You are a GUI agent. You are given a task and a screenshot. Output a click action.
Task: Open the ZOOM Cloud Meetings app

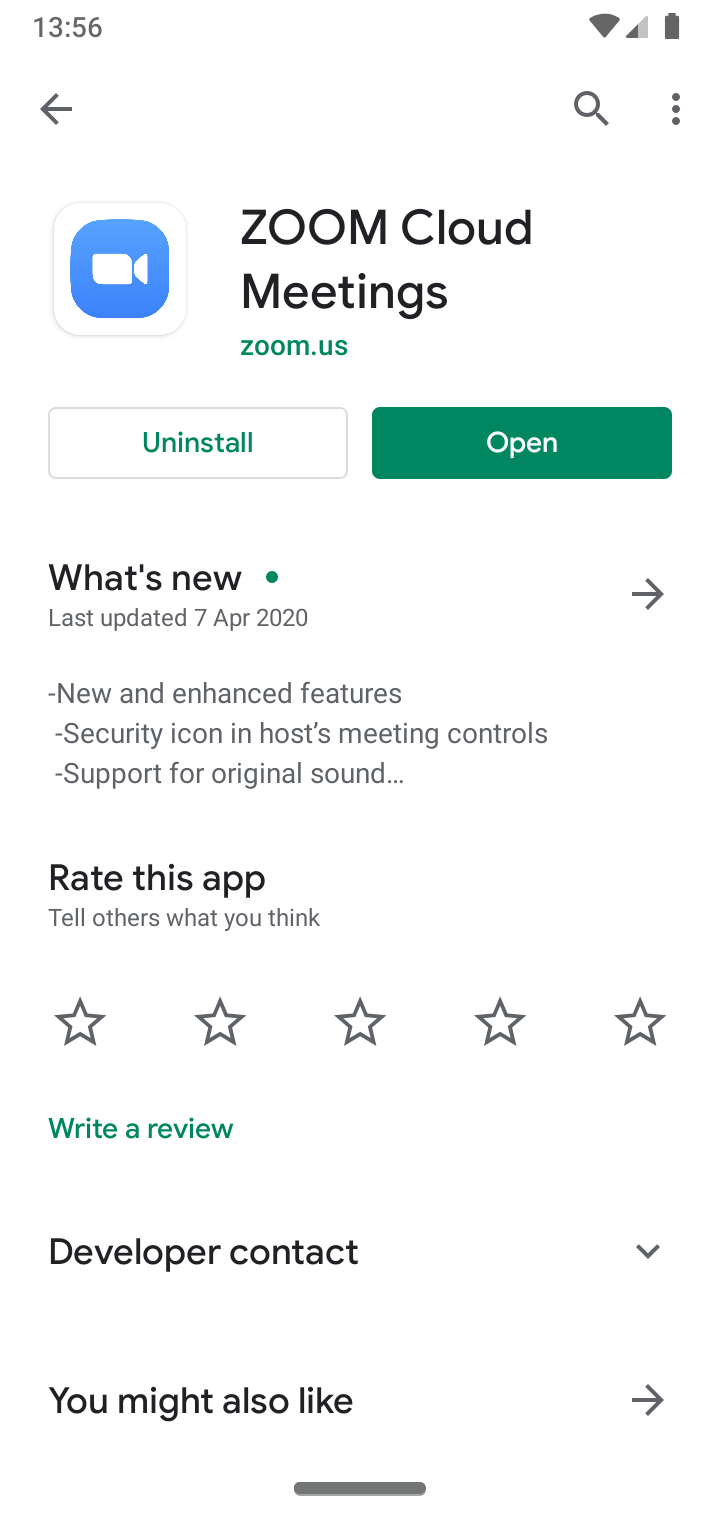click(x=521, y=443)
